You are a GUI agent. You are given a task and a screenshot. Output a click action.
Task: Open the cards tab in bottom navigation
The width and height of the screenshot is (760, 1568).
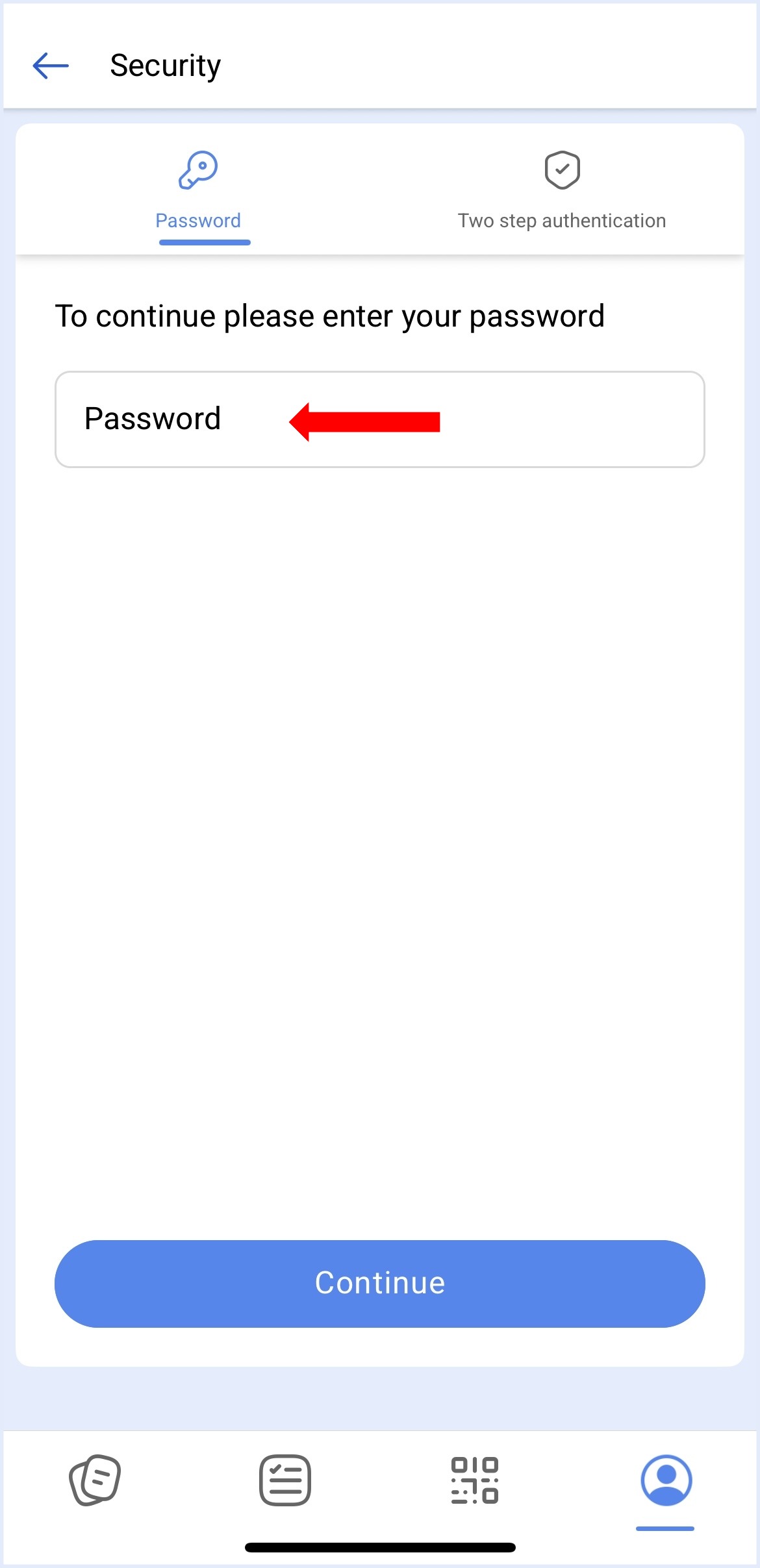[x=95, y=1480]
